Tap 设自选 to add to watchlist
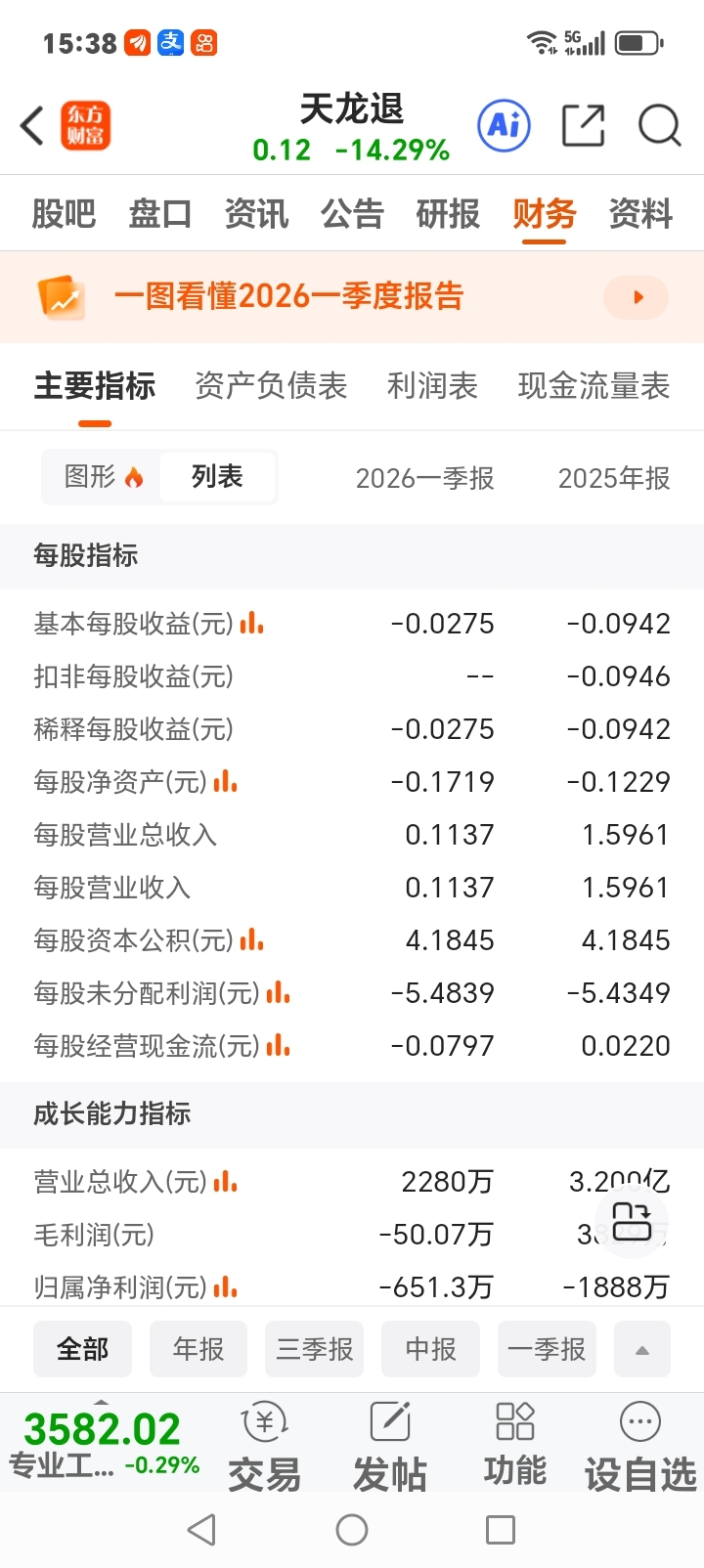The height and width of the screenshot is (1568, 704). (640, 1447)
